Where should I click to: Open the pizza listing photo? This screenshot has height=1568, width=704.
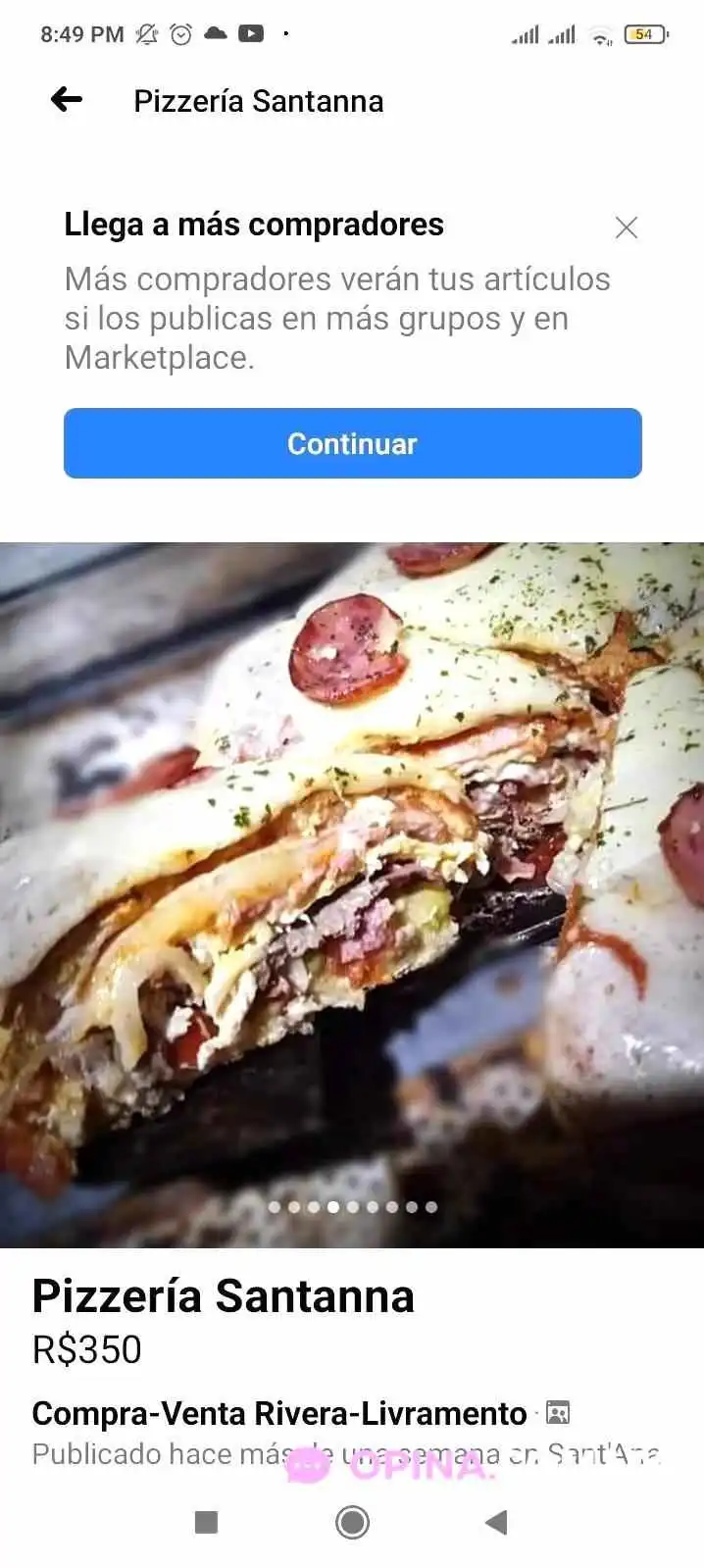click(352, 892)
